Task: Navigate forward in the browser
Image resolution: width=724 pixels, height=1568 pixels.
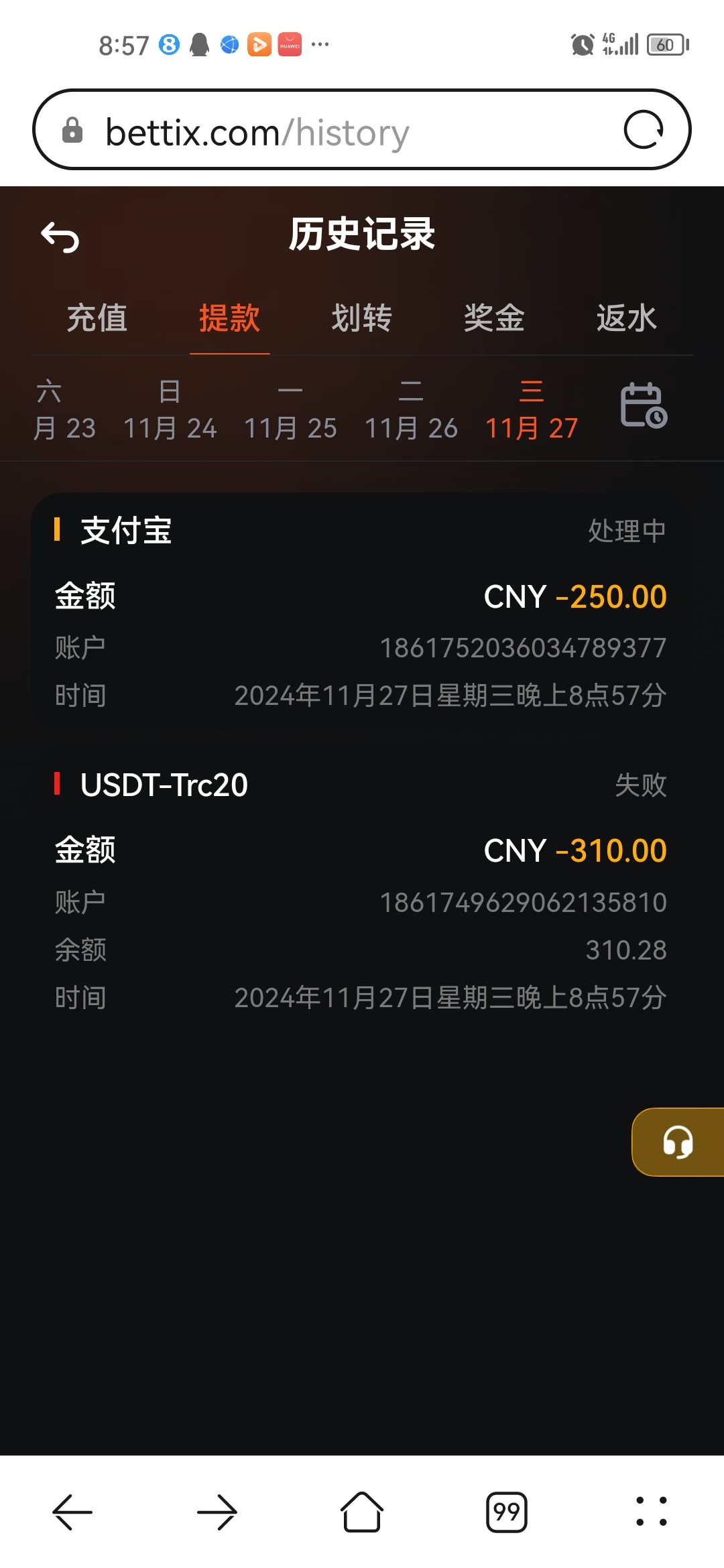Action: 217,1512
